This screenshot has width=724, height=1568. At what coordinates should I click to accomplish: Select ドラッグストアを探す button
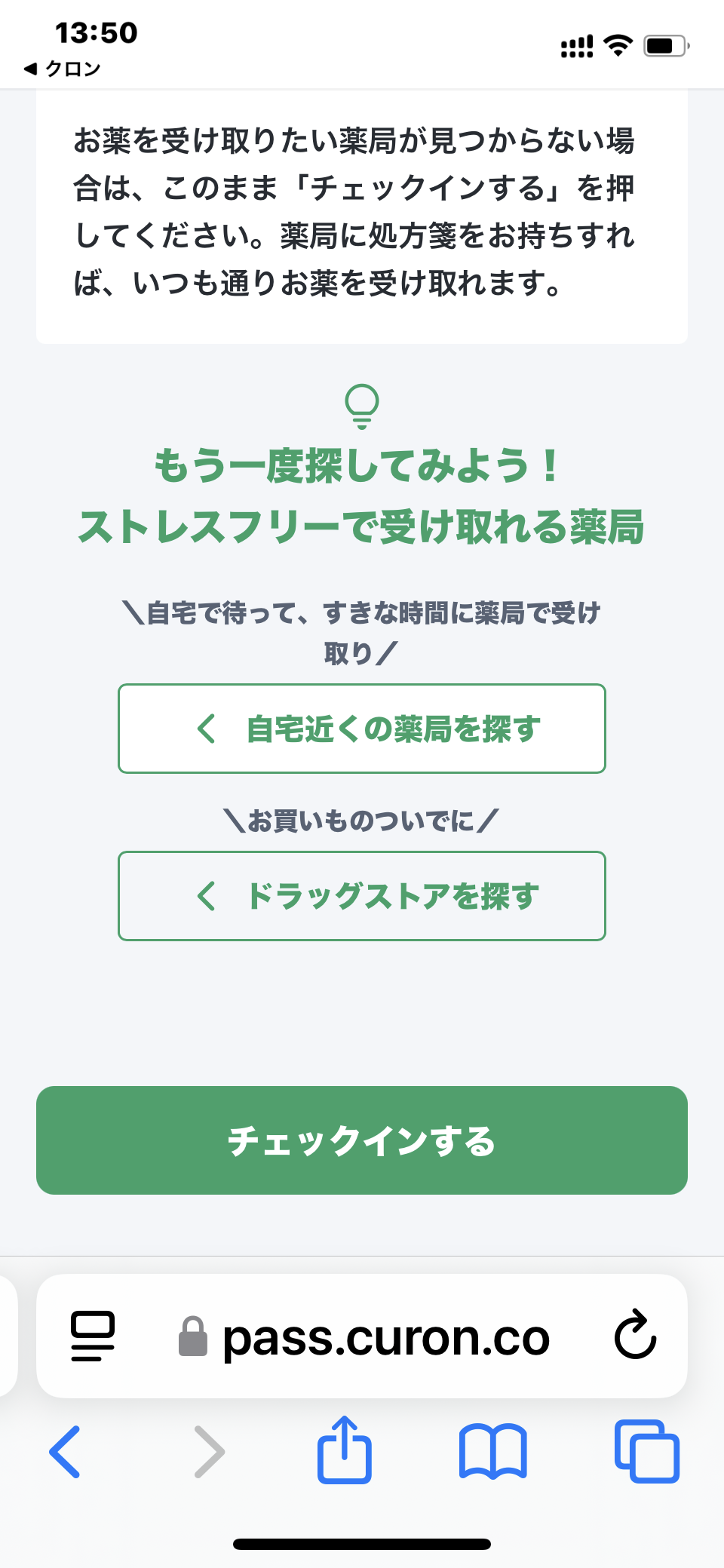point(362,896)
